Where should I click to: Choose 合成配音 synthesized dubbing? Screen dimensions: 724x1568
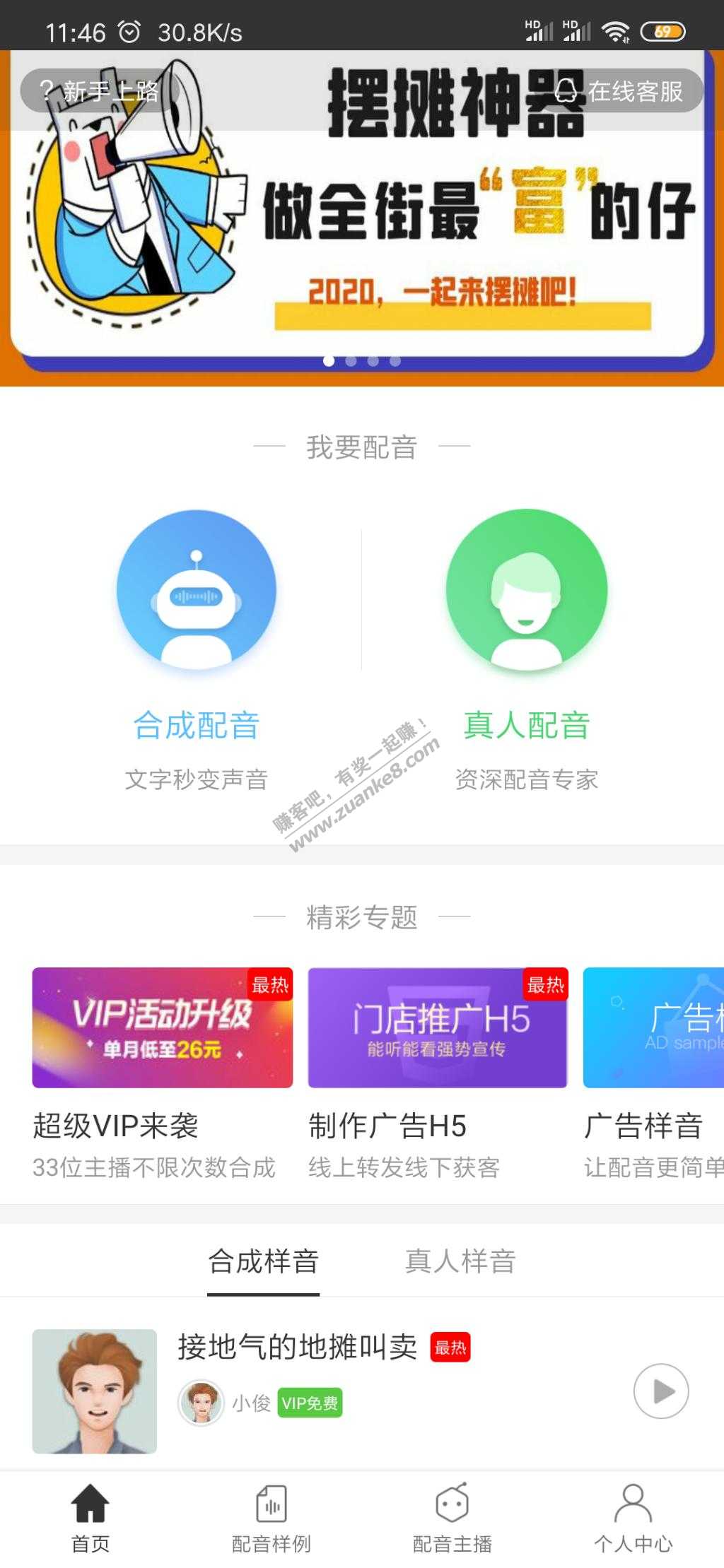pos(197,622)
